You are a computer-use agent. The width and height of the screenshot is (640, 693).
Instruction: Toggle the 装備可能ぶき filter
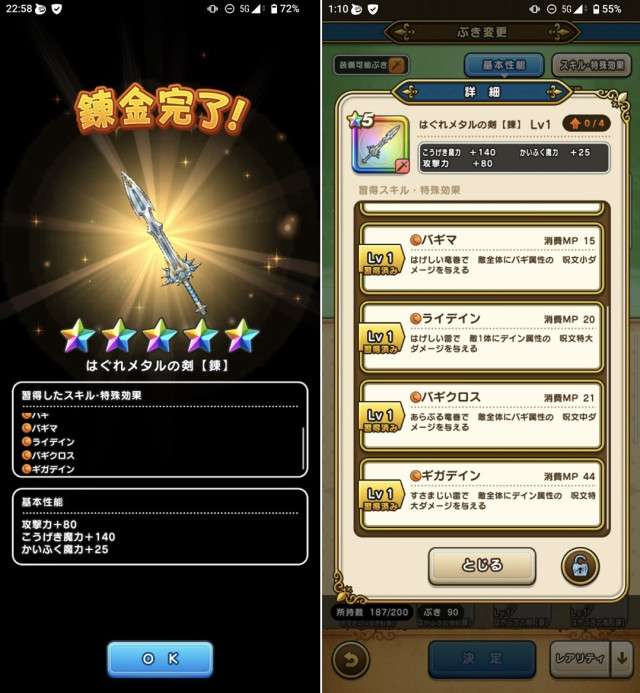[x=372, y=65]
